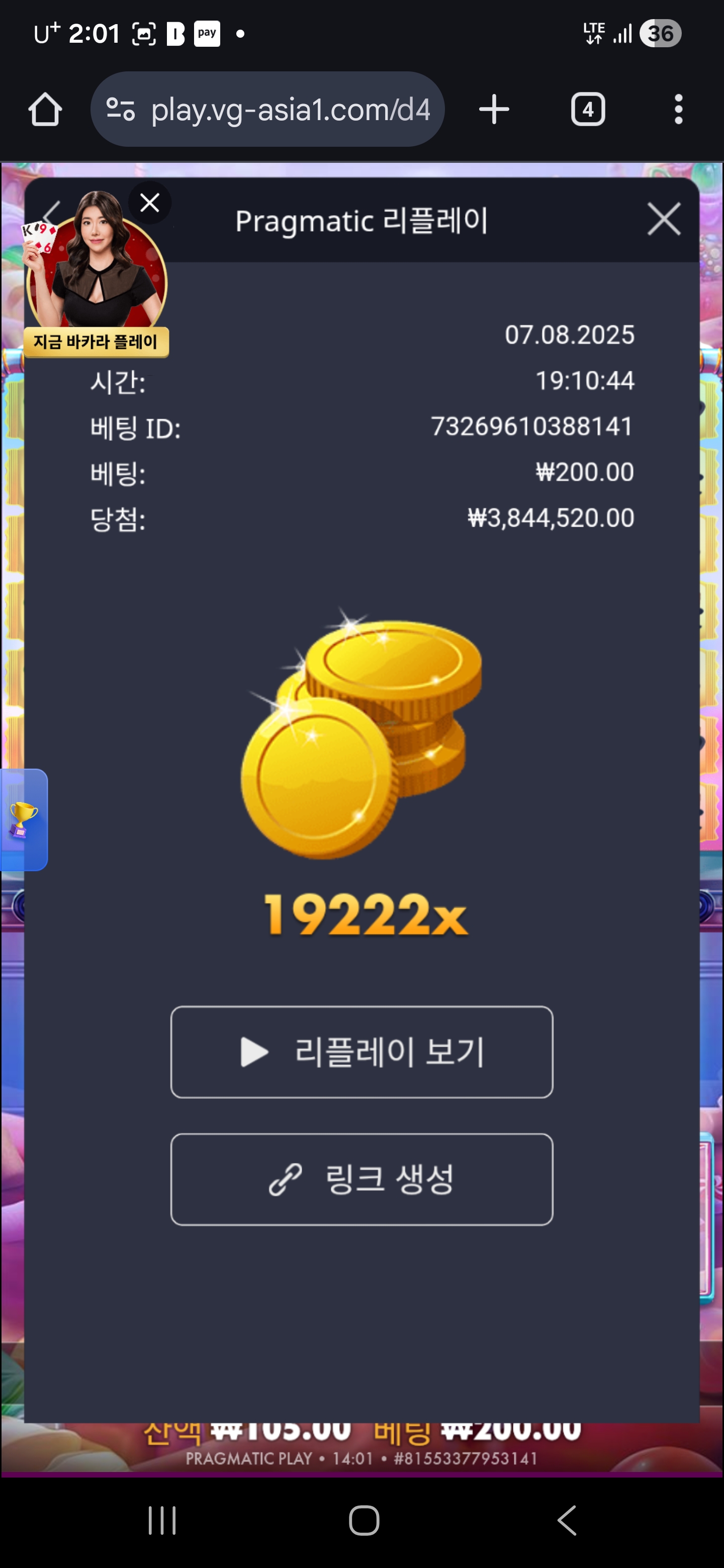
Task: Open the browser overflow menu
Action: [x=678, y=110]
